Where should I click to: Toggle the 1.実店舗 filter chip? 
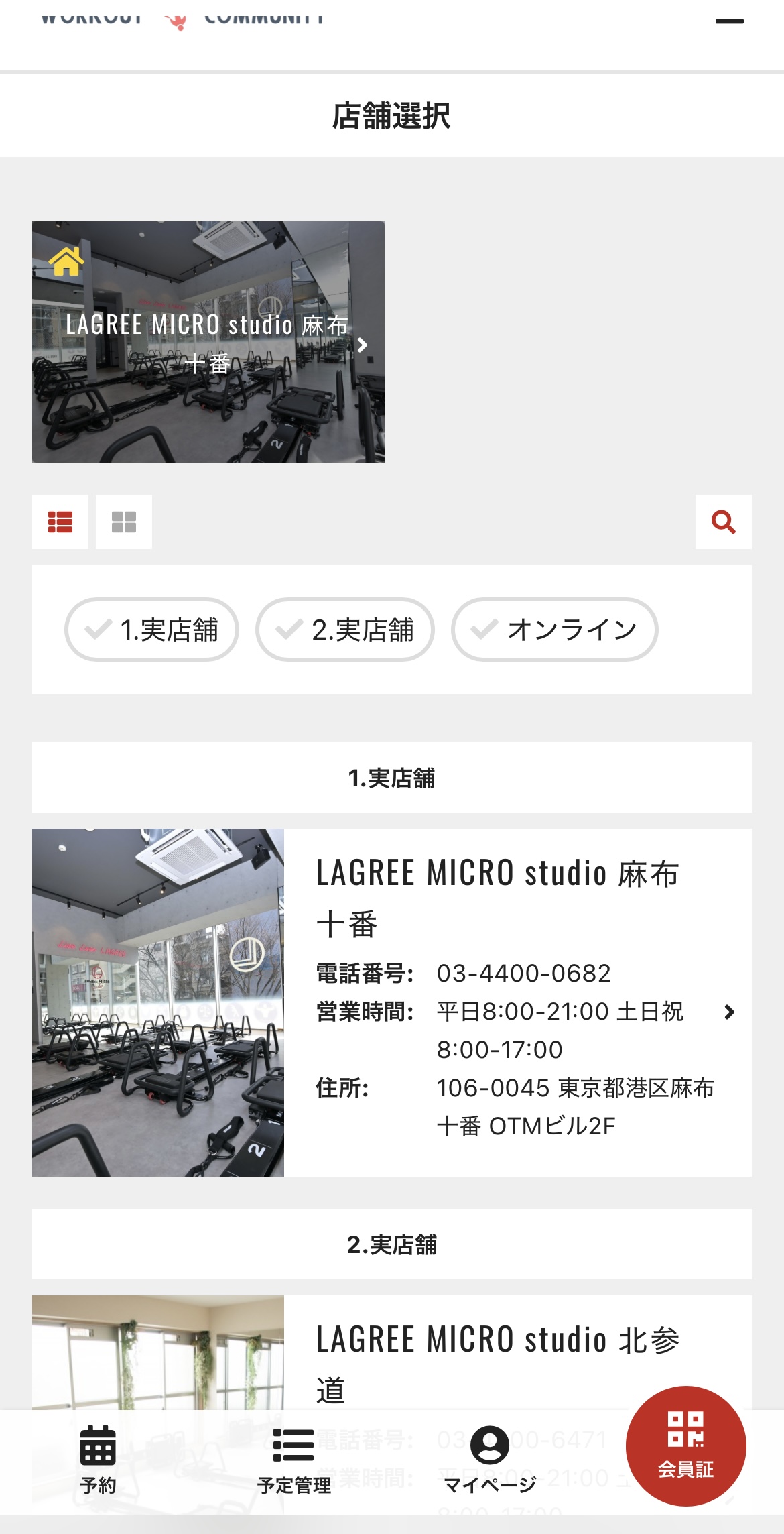click(x=151, y=630)
